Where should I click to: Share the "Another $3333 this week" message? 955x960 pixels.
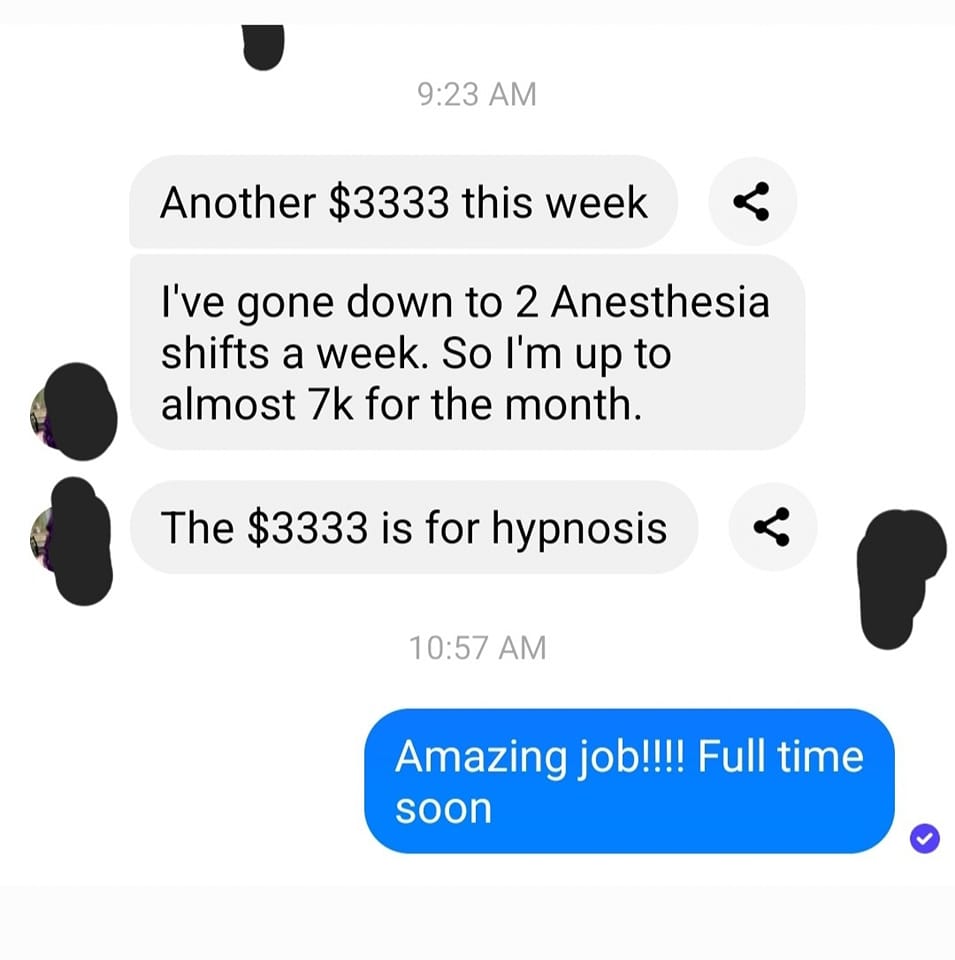(x=752, y=202)
